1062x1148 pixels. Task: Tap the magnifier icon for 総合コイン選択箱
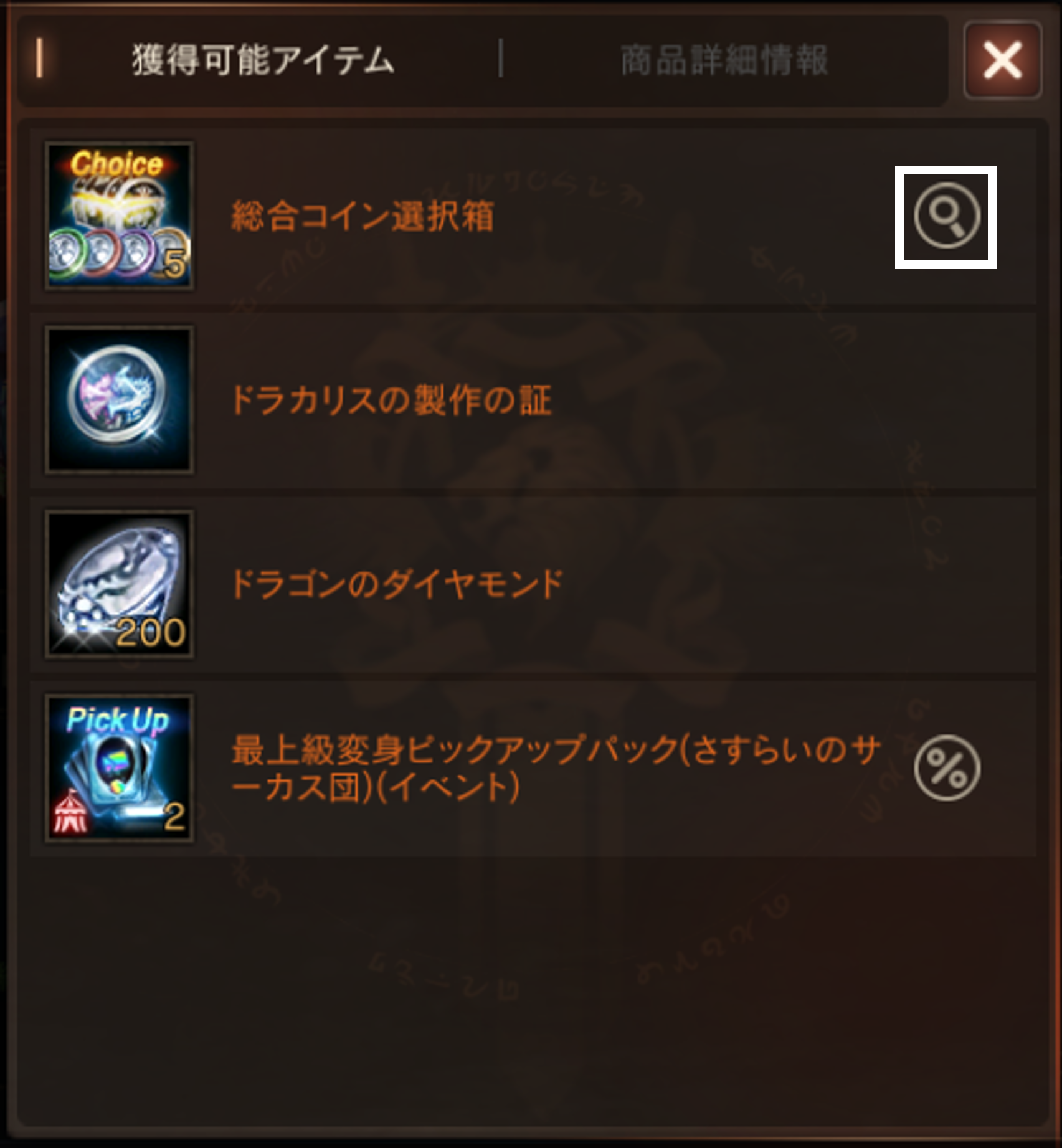pyautogui.click(x=946, y=216)
